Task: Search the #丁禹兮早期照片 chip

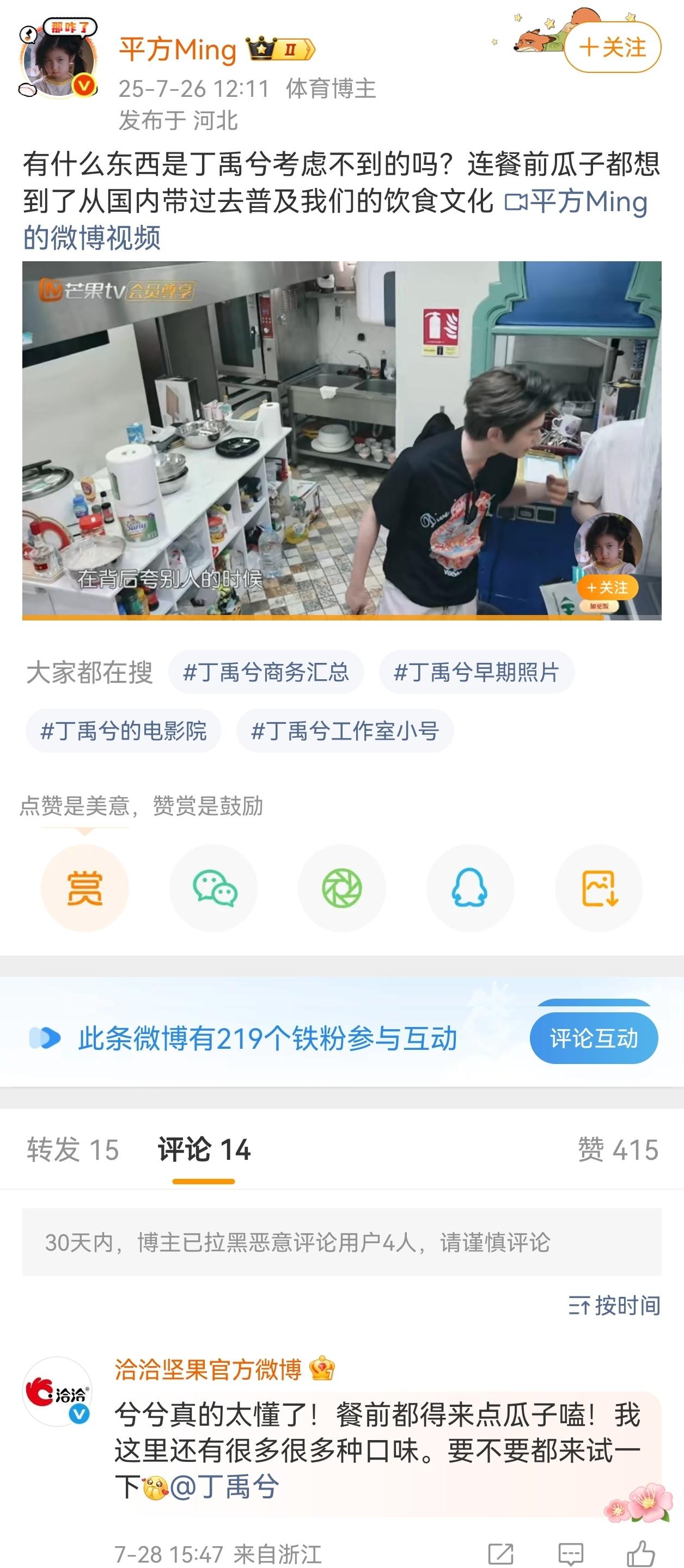Action: coord(477,672)
